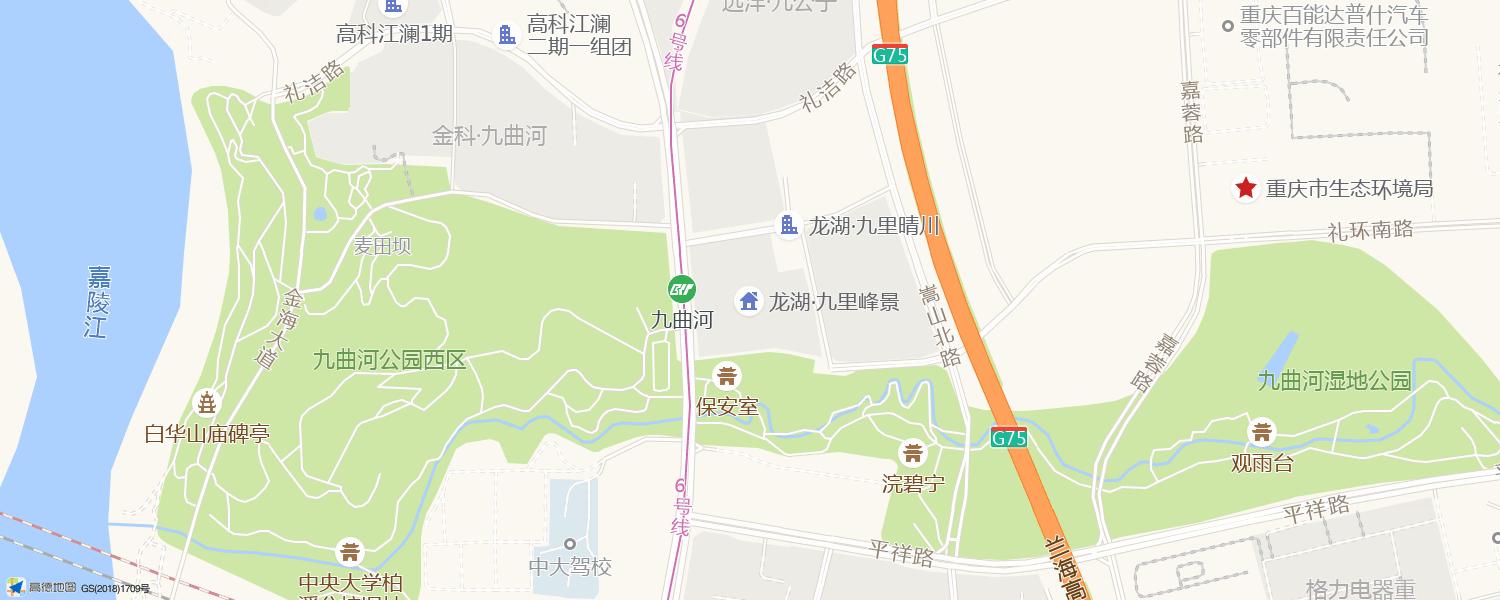The image size is (1500, 600).
Task: Select the 重庆百能达普什汽车零部件 company marker
Action: (1228, 26)
